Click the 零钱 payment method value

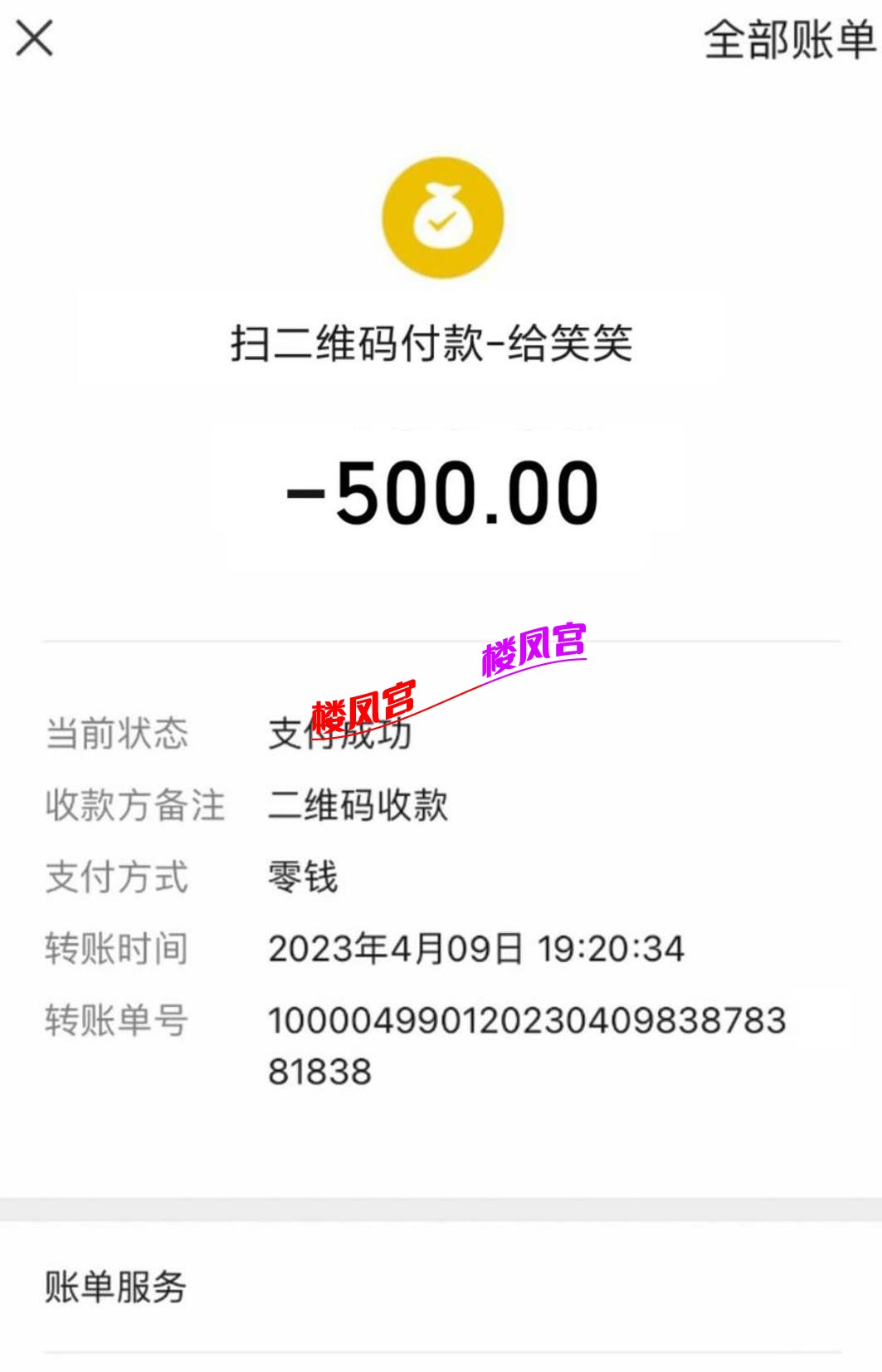click(303, 880)
